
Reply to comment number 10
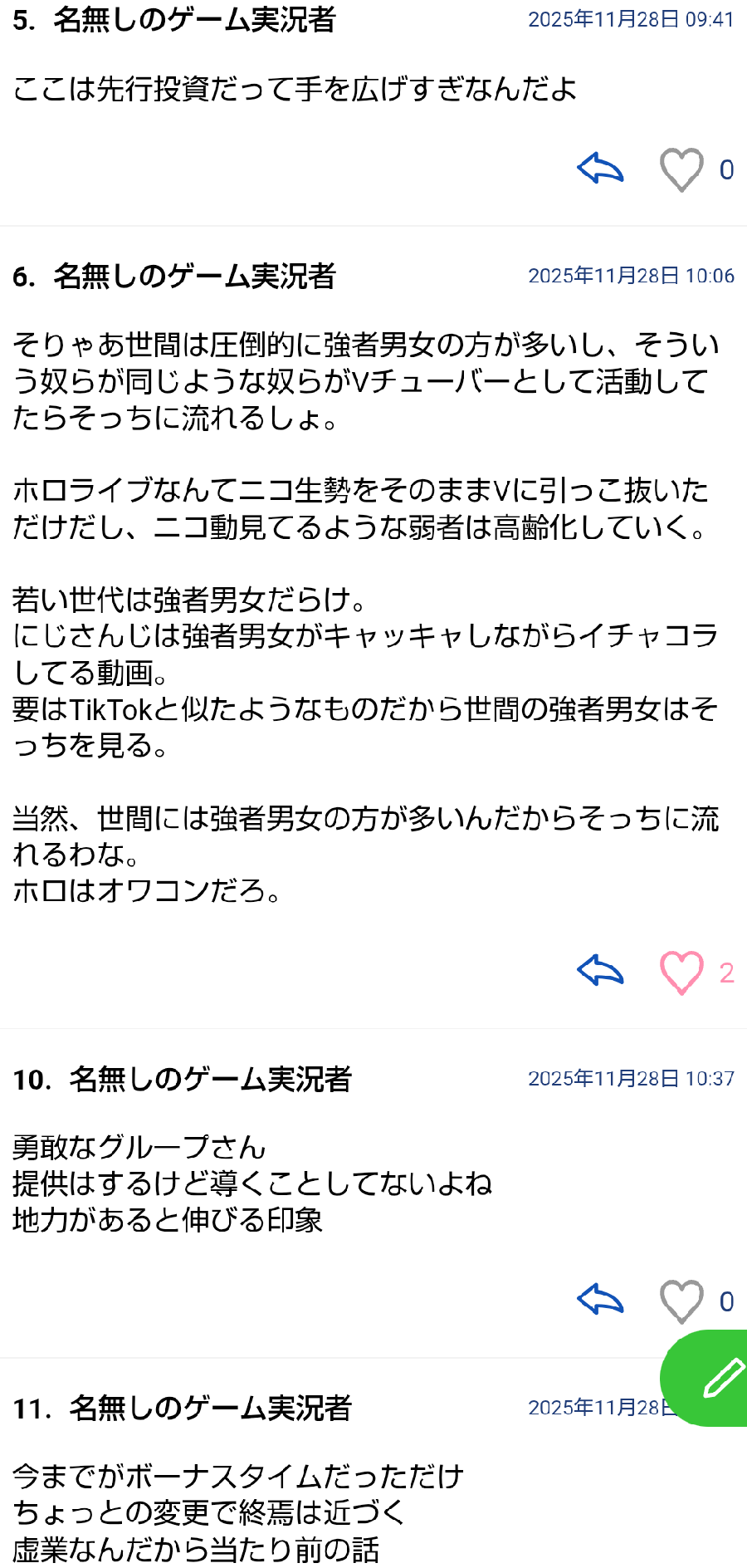click(x=600, y=1300)
